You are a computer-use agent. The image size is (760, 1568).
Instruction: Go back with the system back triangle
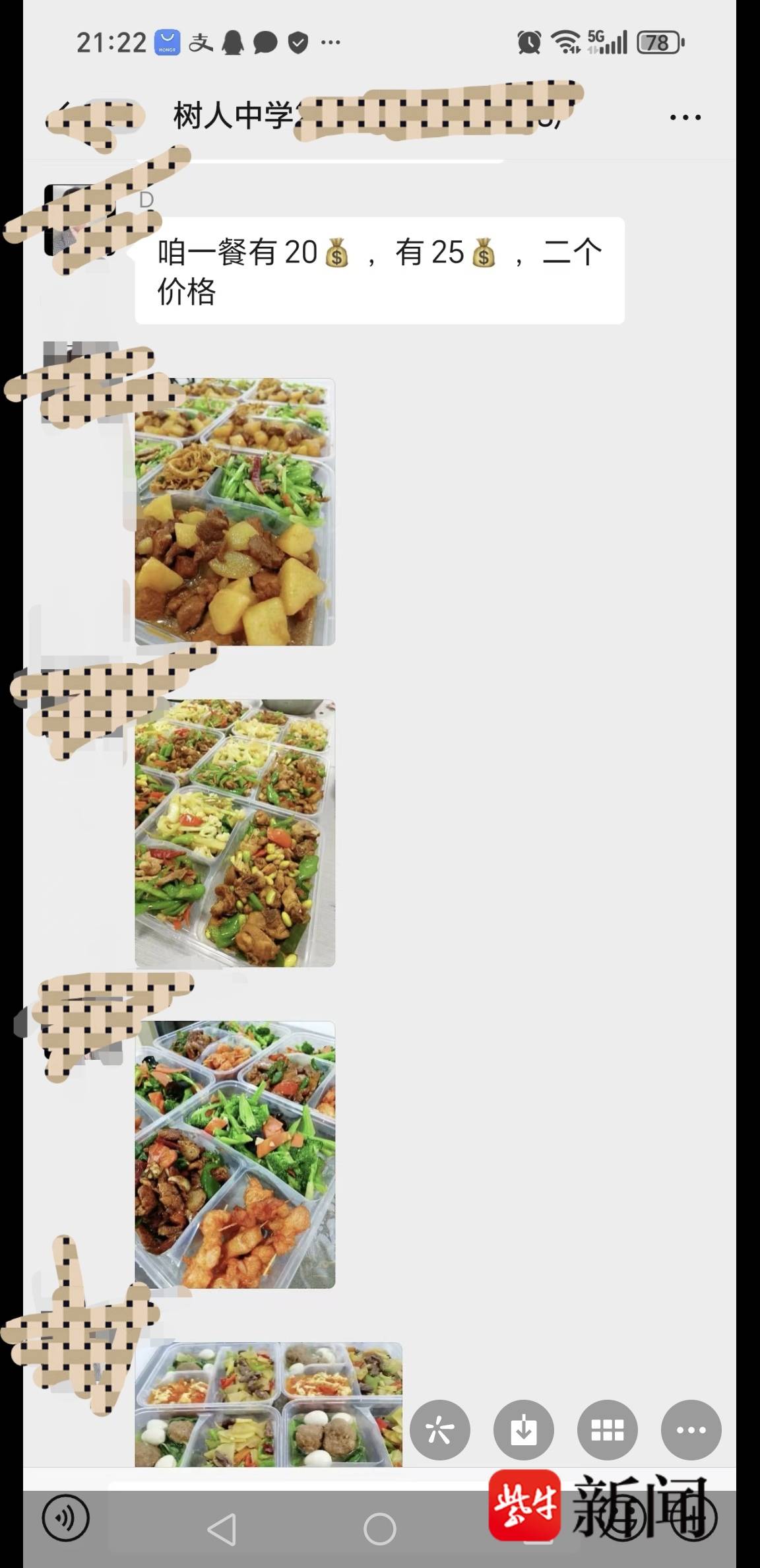coord(222,1528)
